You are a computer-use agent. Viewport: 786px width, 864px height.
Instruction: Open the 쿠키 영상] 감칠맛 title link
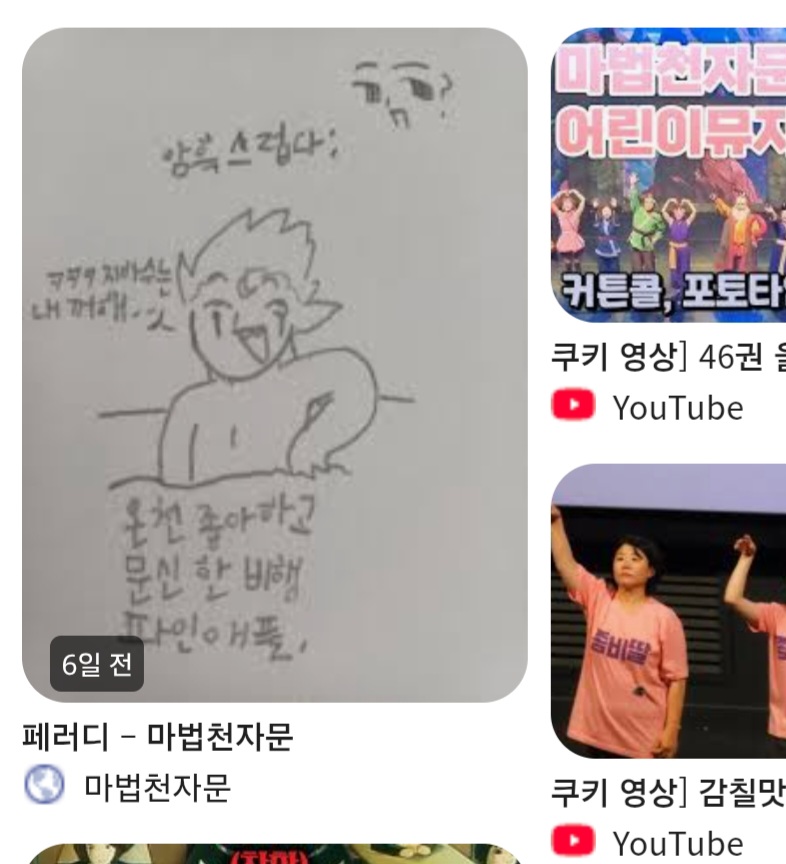(x=668, y=792)
